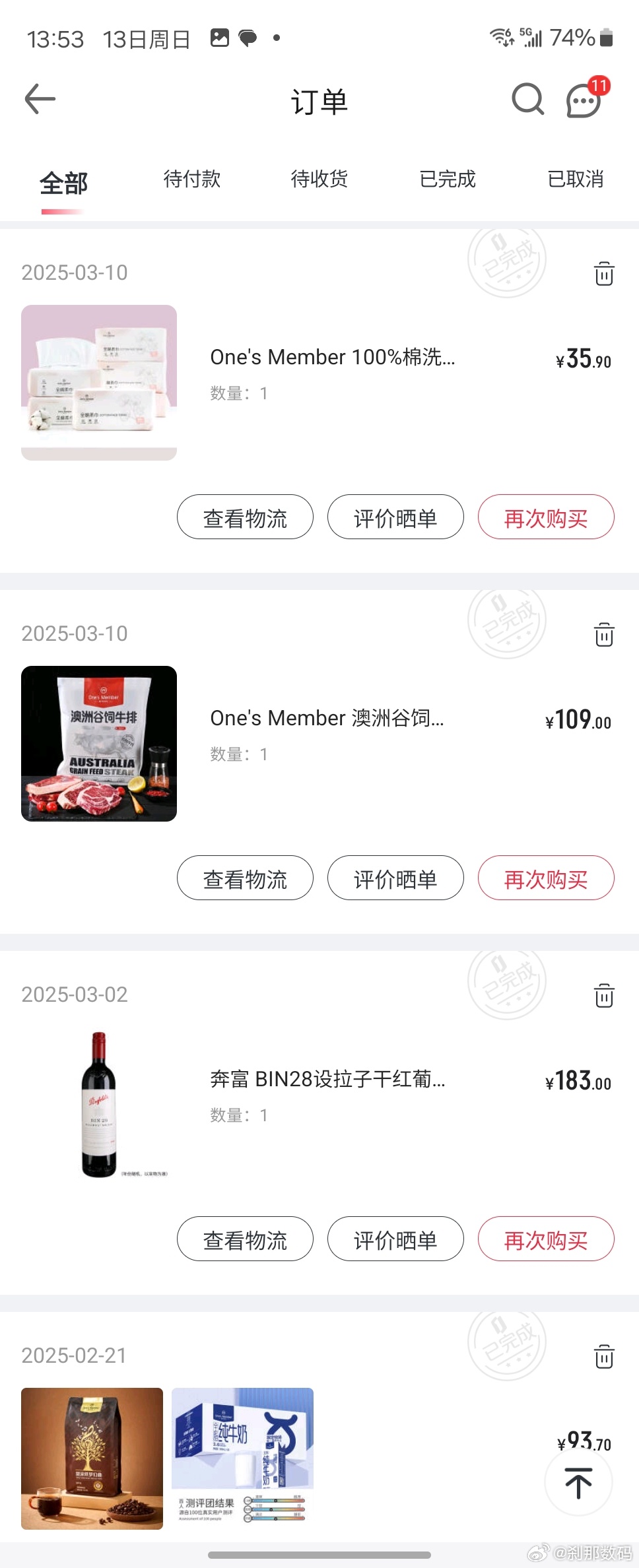Jump back to top of the list
639x1568 pixels.
pos(578,1482)
